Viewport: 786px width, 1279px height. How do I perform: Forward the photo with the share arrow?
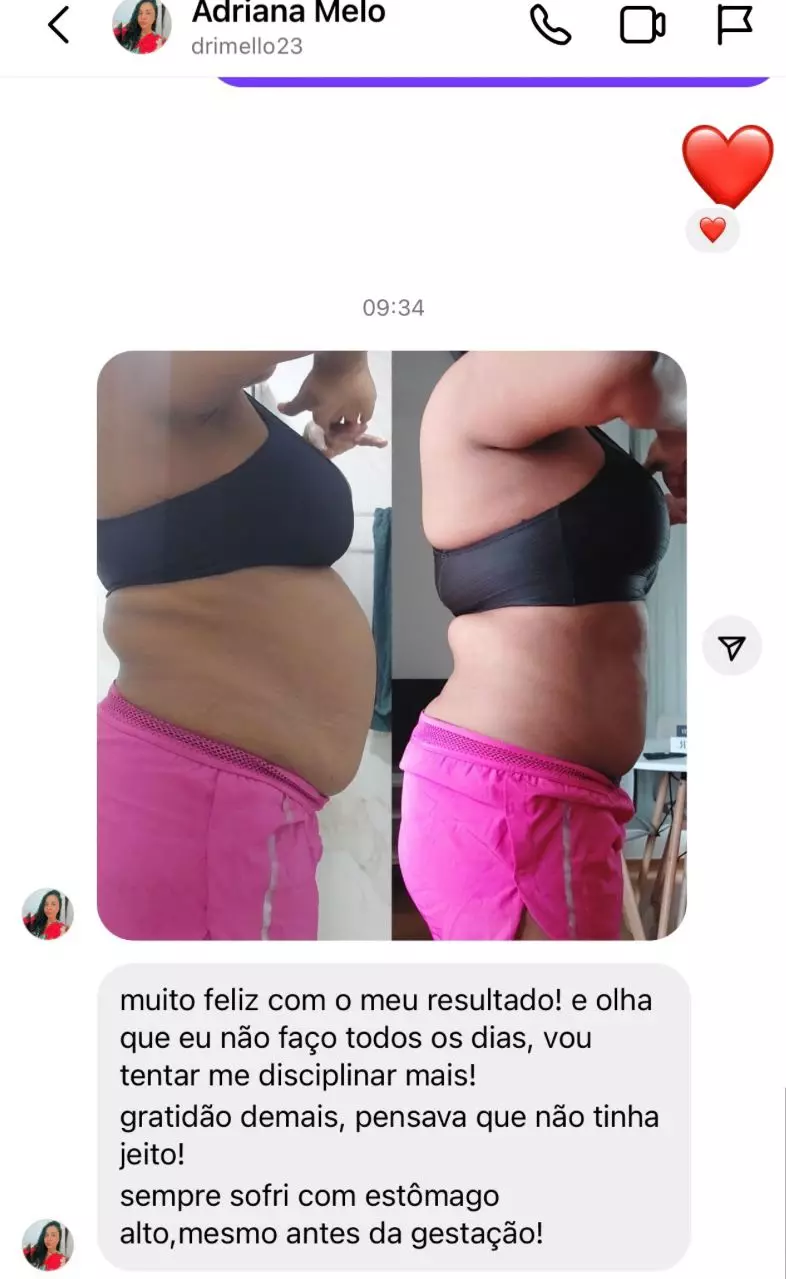[x=732, y=647]
